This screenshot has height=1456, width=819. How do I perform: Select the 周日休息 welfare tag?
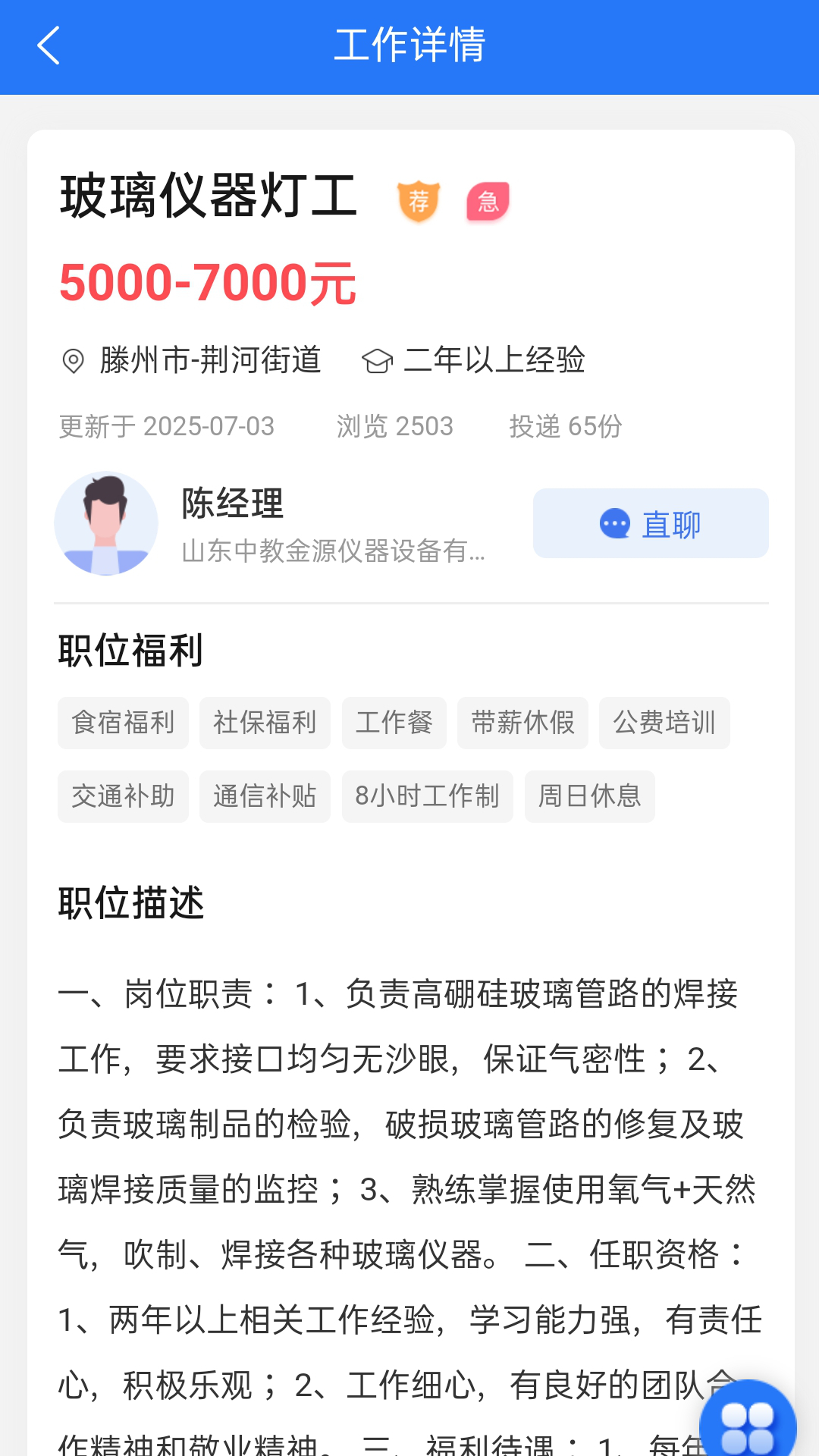point(590,795)
